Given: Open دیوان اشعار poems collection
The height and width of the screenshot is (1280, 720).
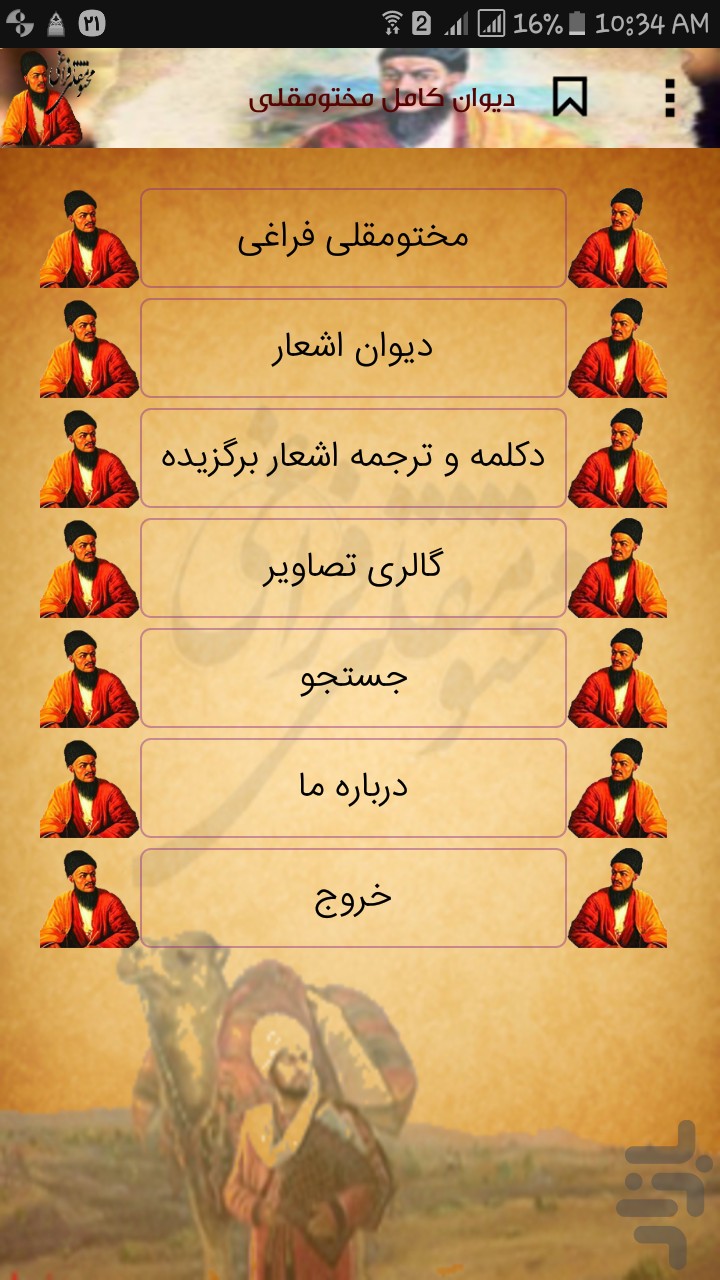Looking at the screenshot, I should [x=353, y=348].
